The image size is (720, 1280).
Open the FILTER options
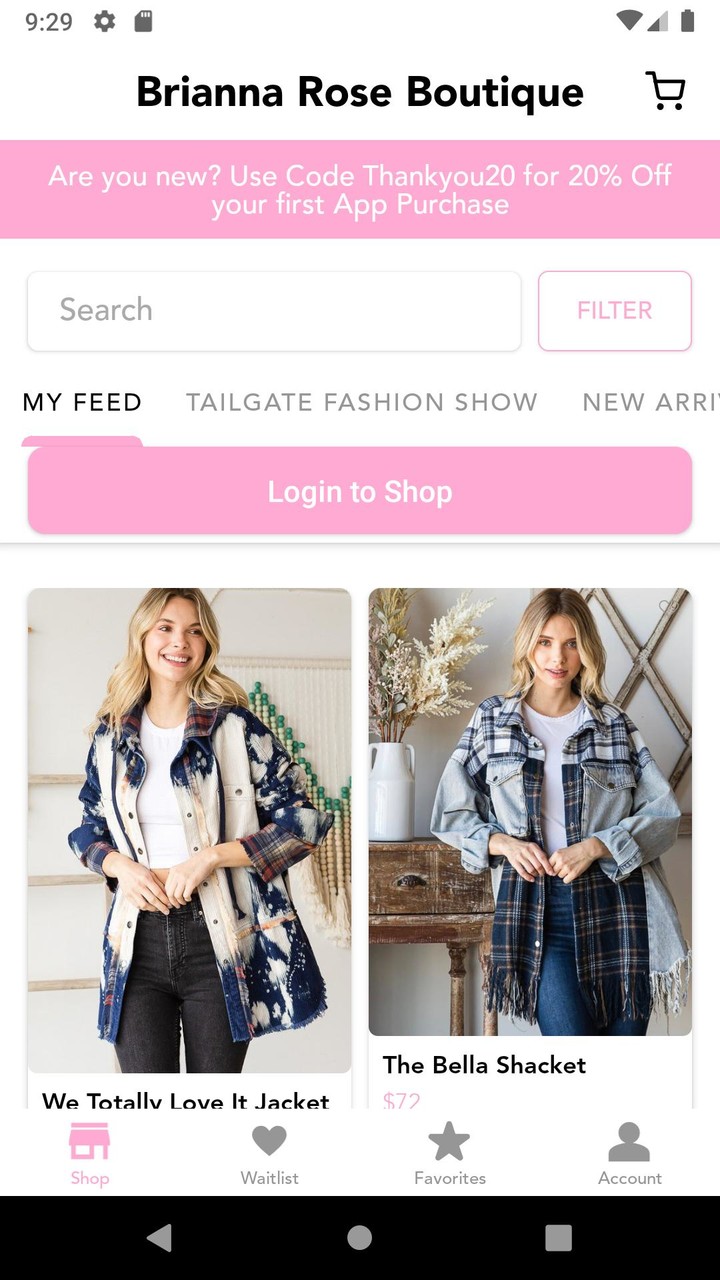coord(614,311)
